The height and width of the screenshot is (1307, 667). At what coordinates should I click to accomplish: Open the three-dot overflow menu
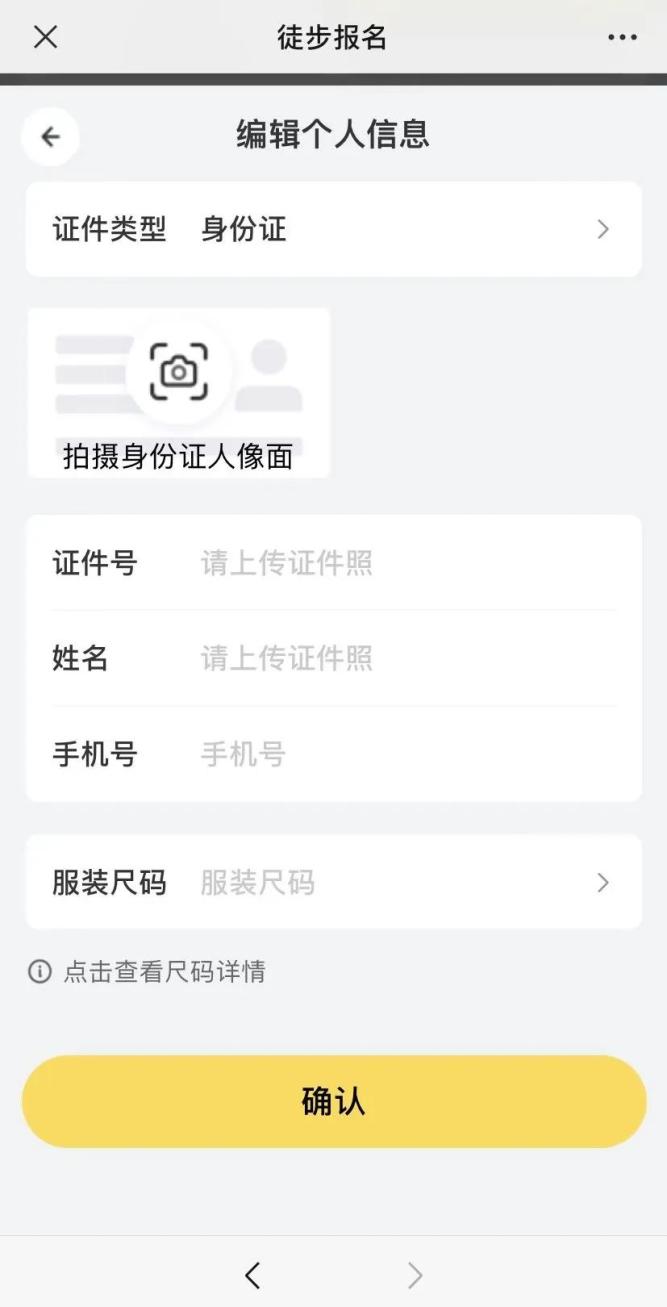coord(621,38)
